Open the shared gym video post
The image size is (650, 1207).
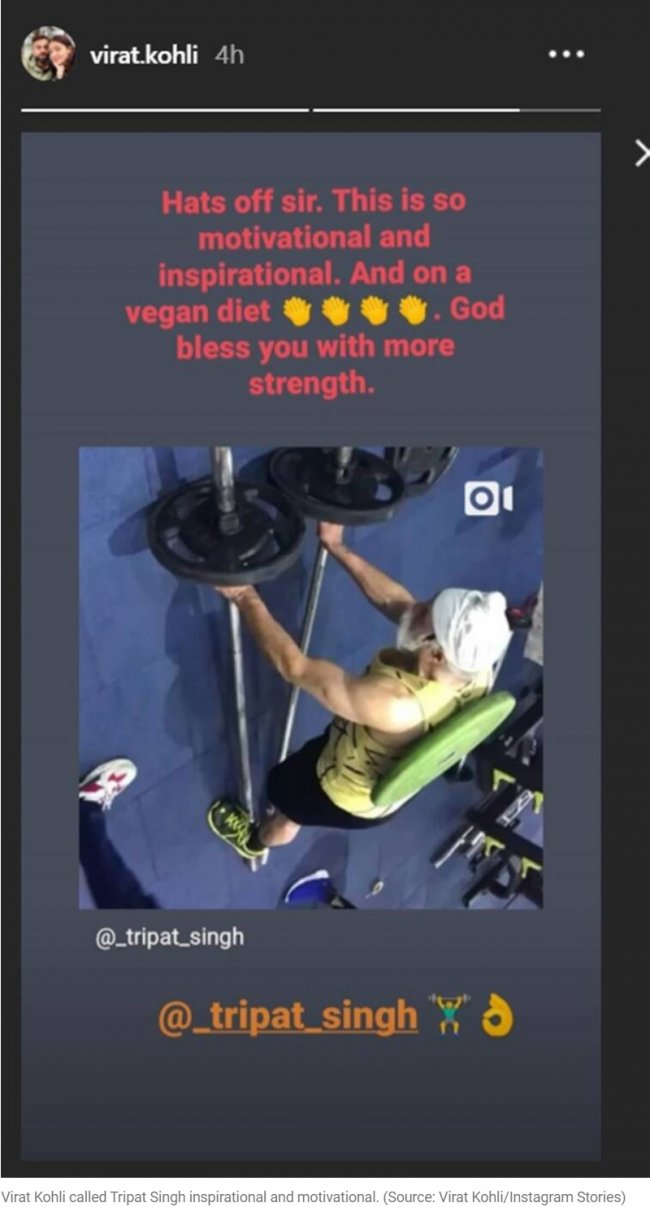(311, 677)
